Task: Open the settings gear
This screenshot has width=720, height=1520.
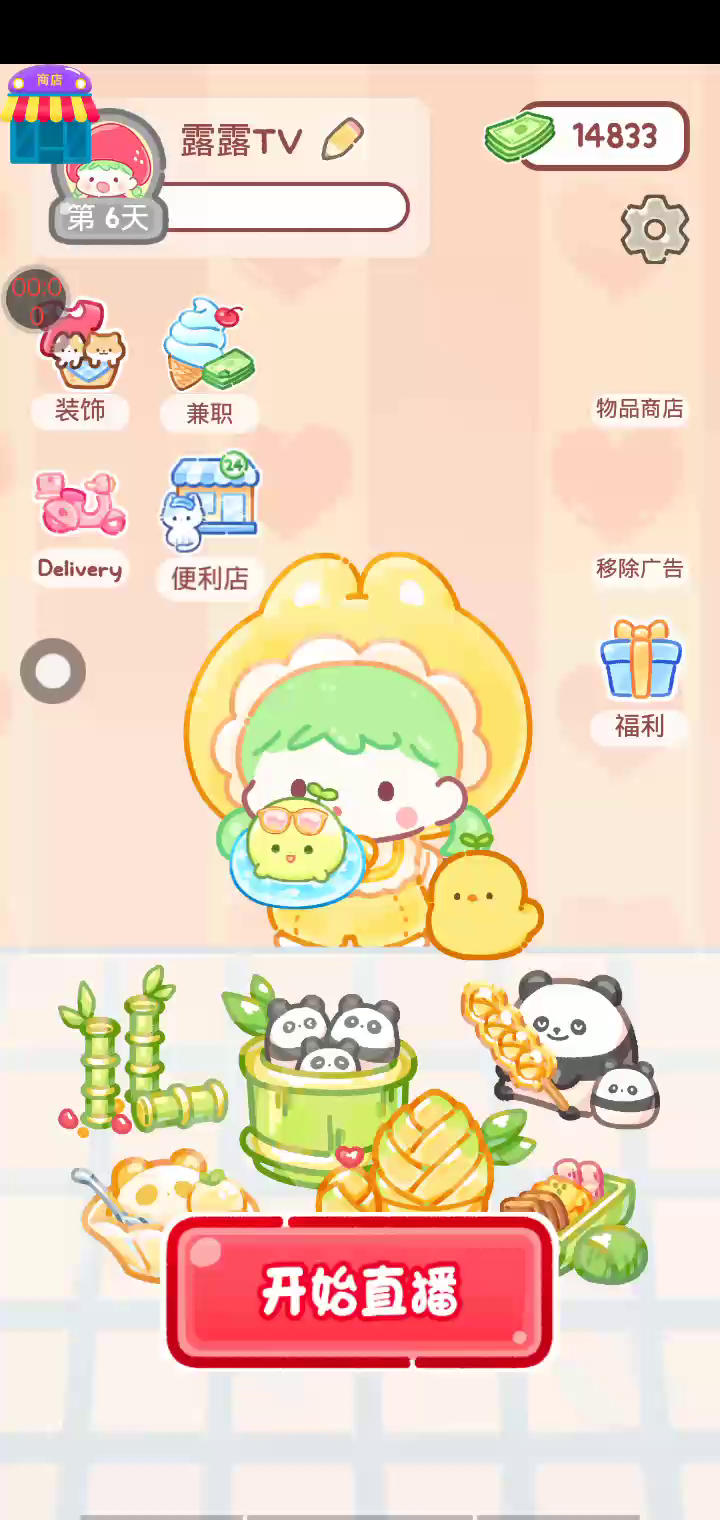Action: [x=655, y=230]
